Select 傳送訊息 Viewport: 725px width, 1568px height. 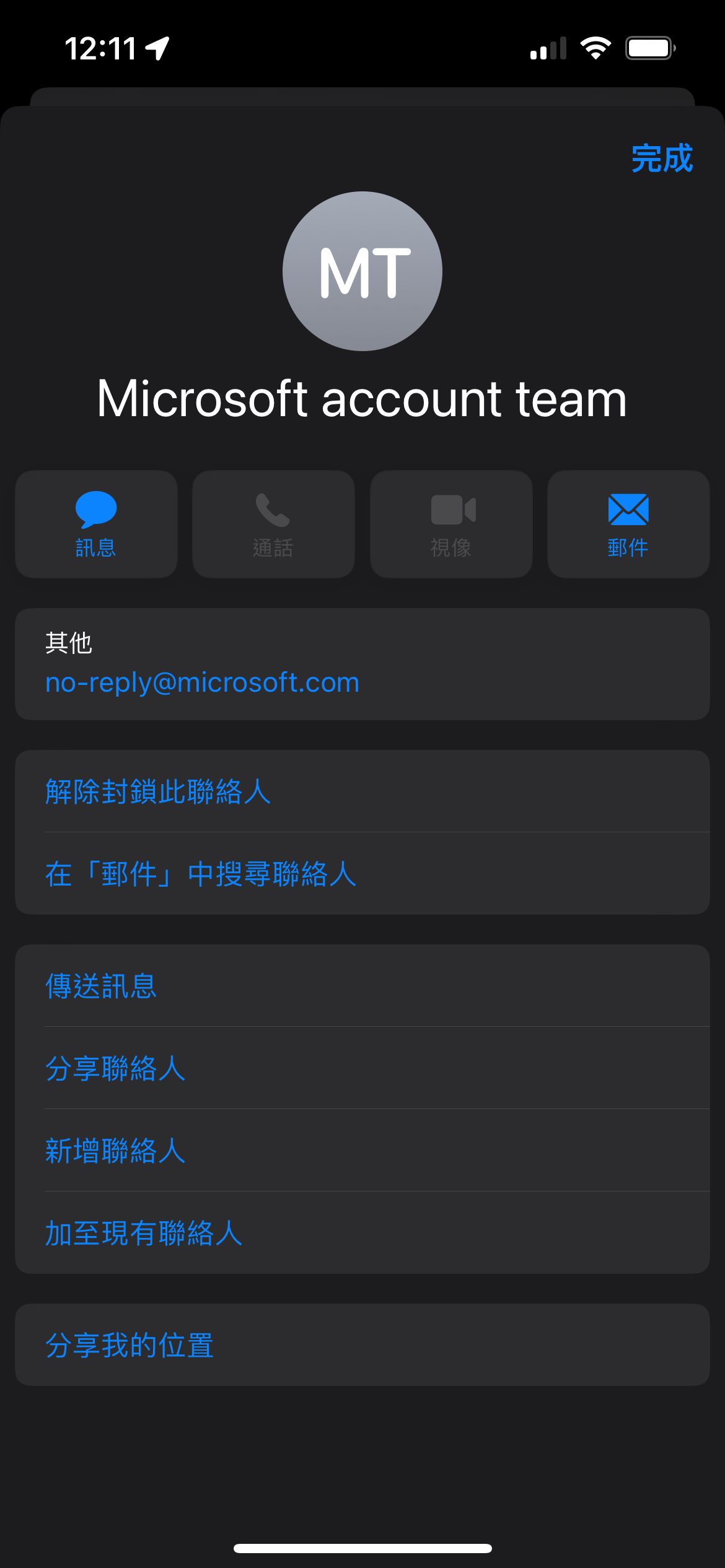coord(362,985)
